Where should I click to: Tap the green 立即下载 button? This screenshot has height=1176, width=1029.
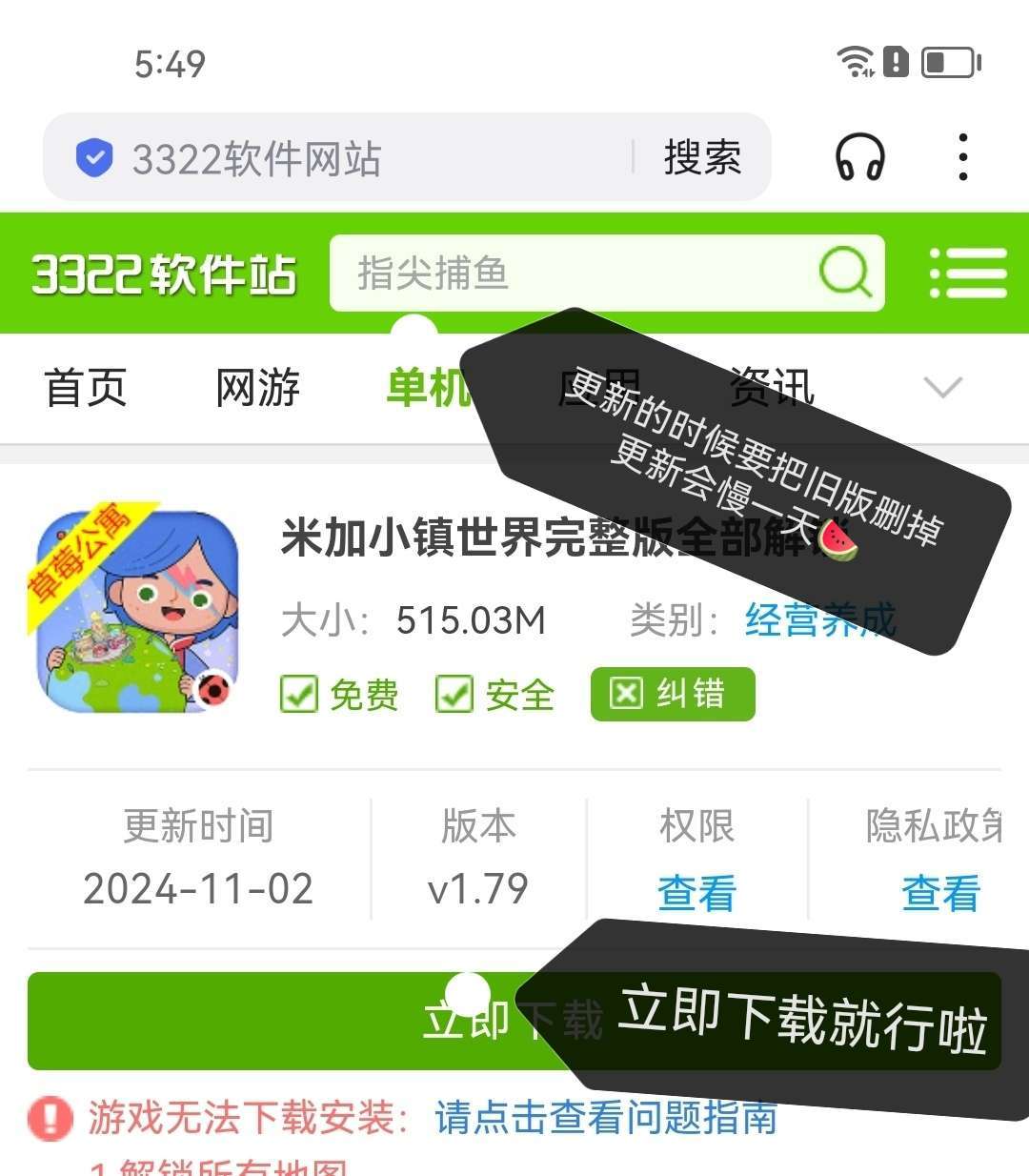286,1022
